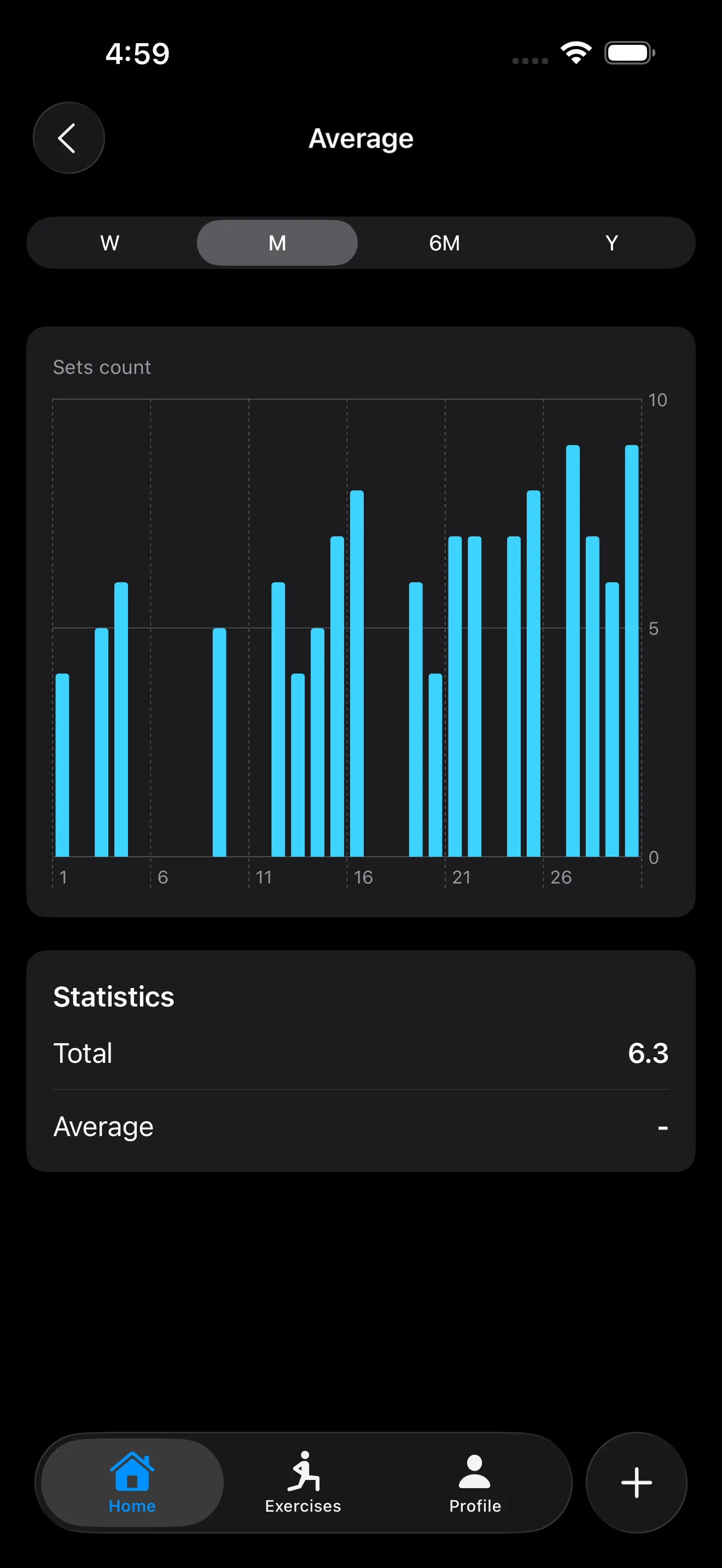Select the M monthly range
This screenshot has height=1568, width=722.
tap(277, 243)
